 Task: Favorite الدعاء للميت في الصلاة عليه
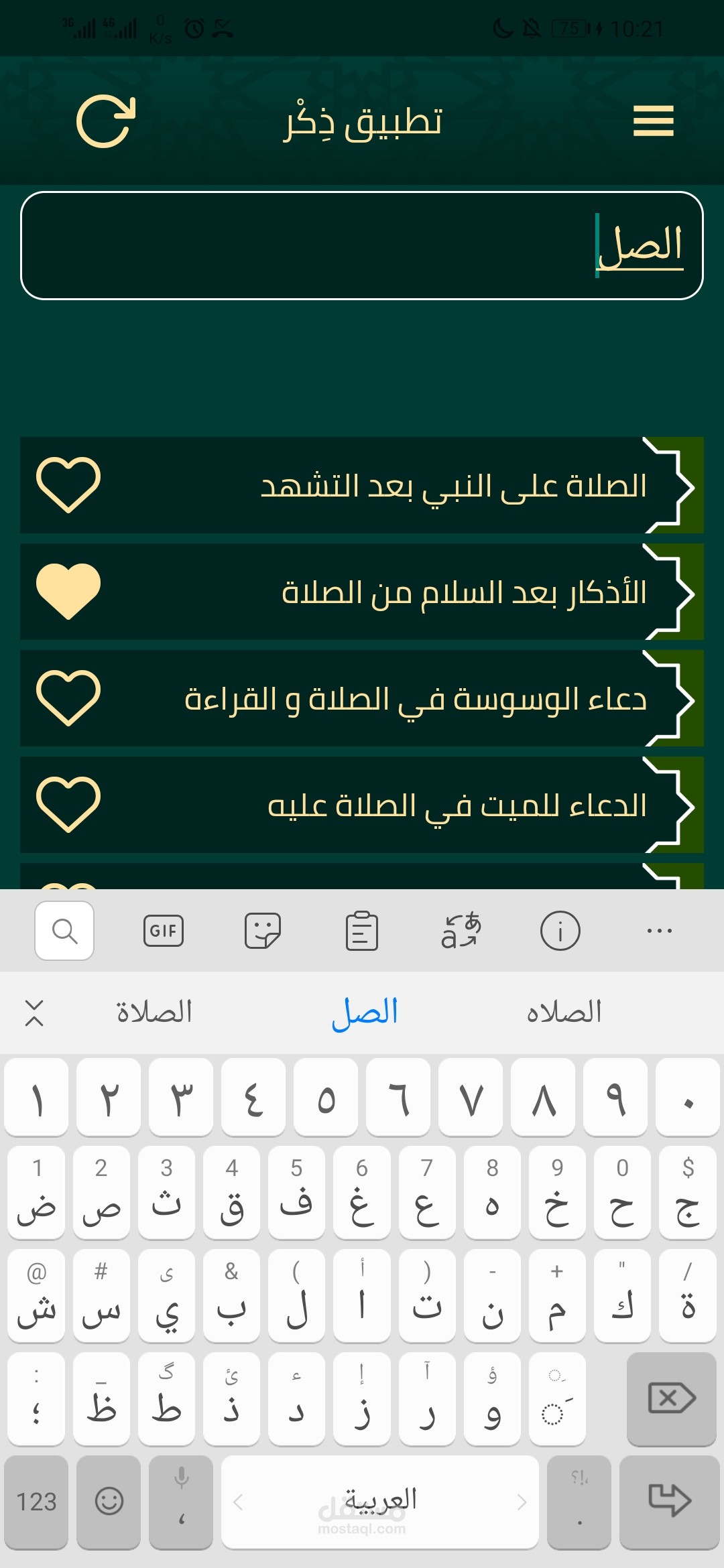point(68,804)
